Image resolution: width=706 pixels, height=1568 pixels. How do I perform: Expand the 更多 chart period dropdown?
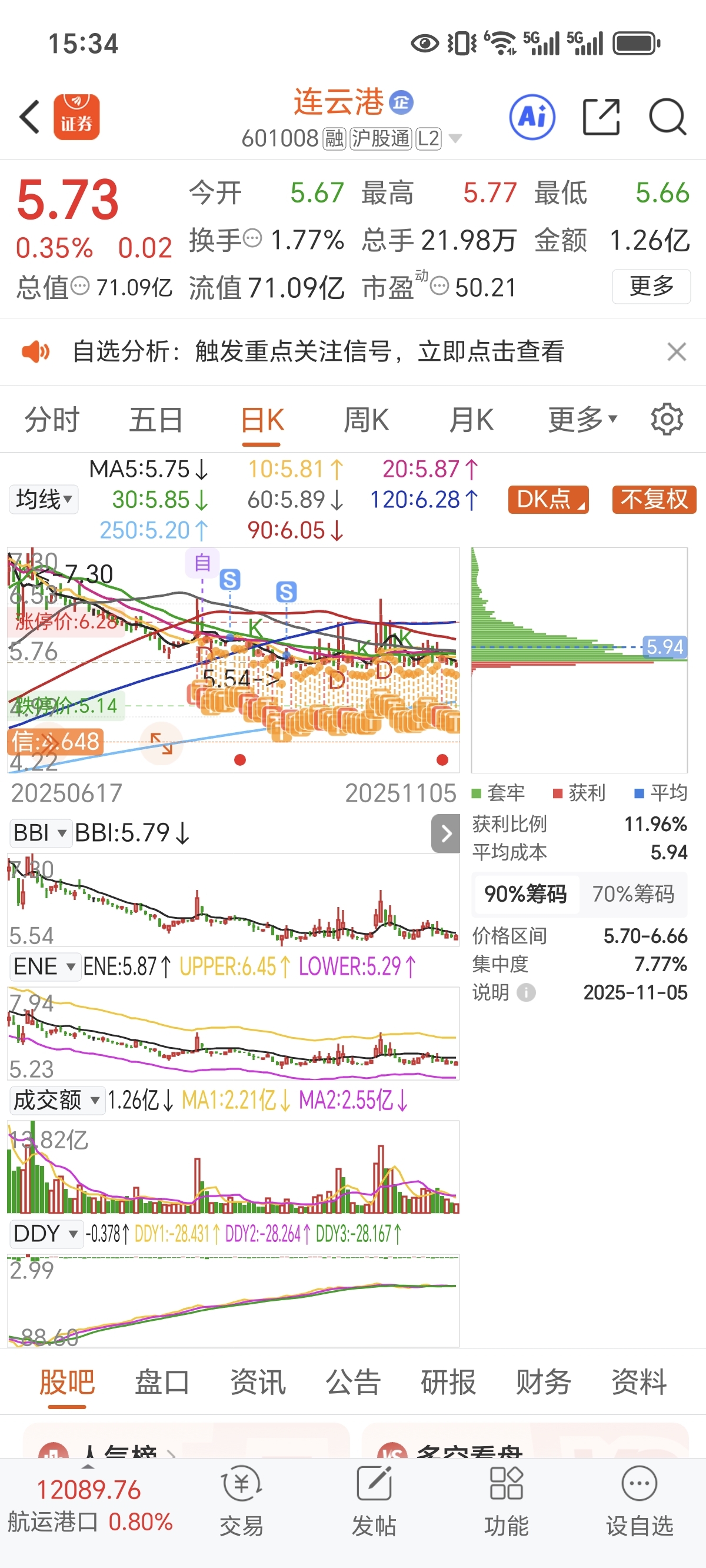(582, 420)
